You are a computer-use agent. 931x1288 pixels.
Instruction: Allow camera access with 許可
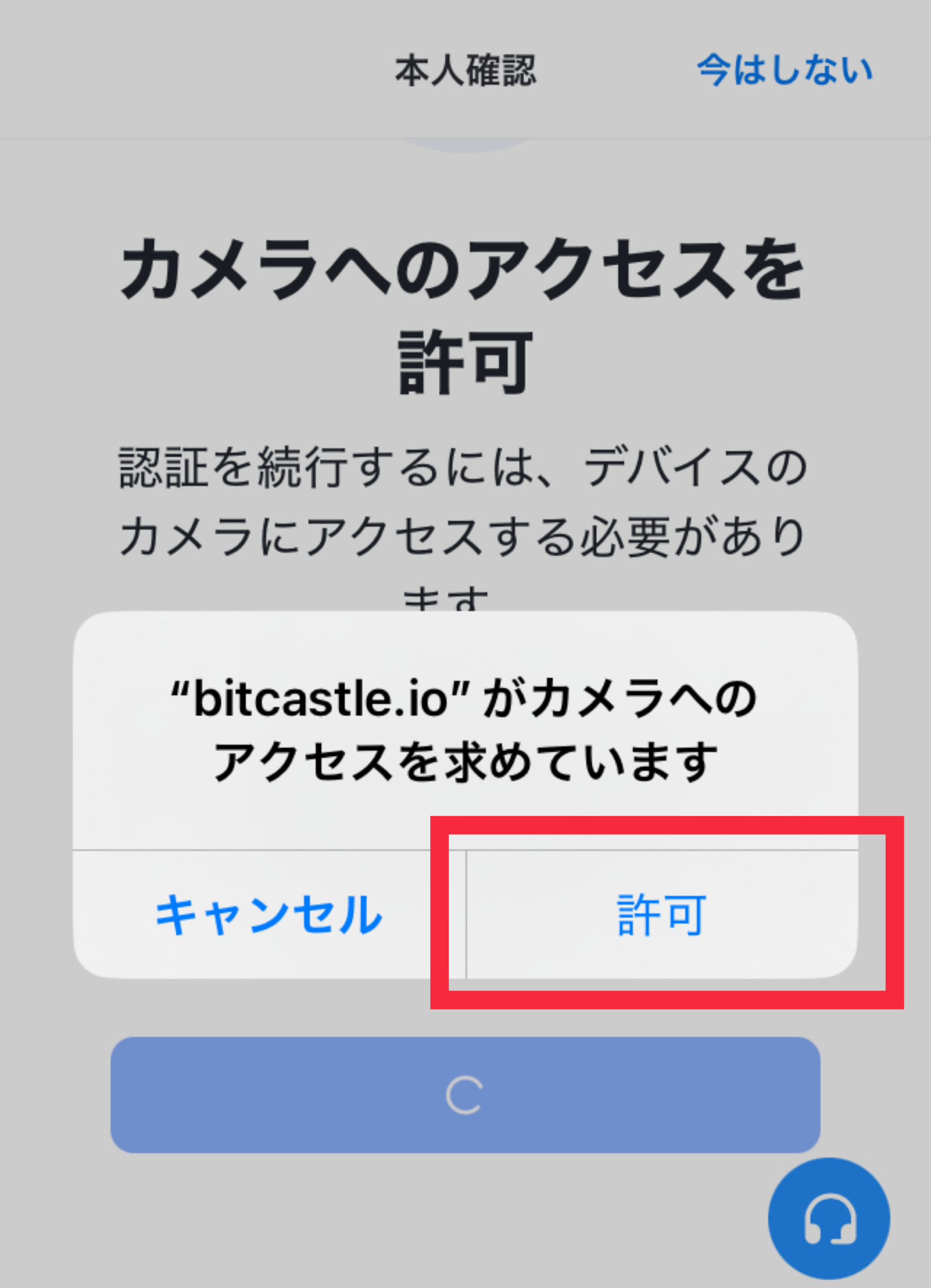click(x=662, y=915)
